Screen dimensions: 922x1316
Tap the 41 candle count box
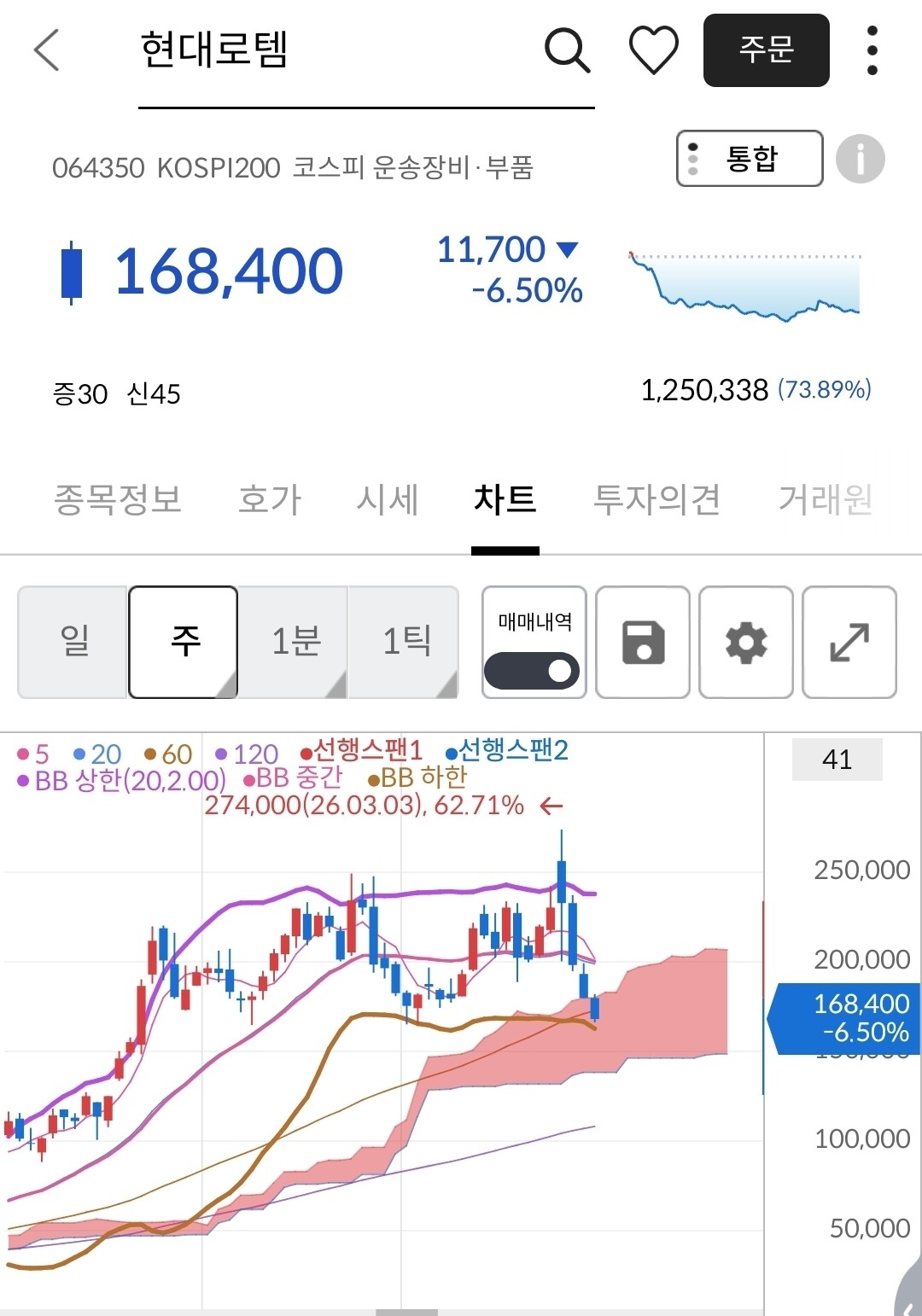(x=837, y=760)
